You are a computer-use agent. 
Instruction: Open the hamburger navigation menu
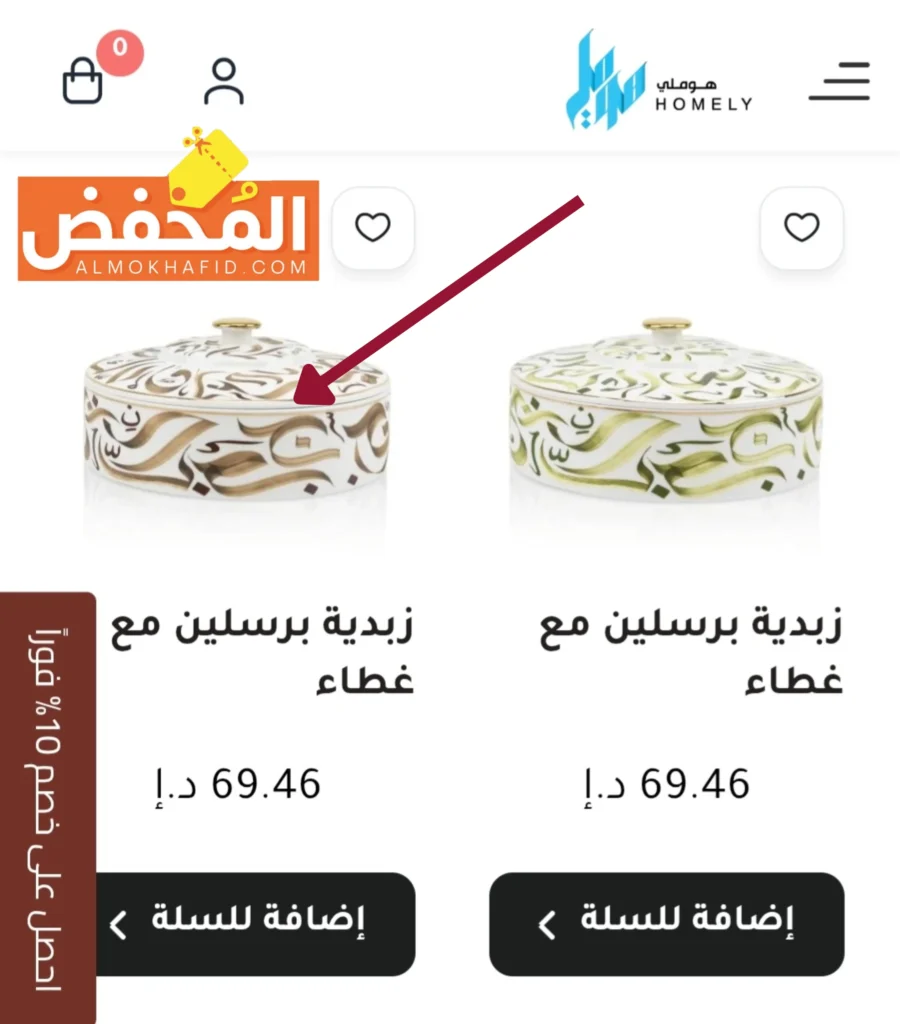click(838, 81)
